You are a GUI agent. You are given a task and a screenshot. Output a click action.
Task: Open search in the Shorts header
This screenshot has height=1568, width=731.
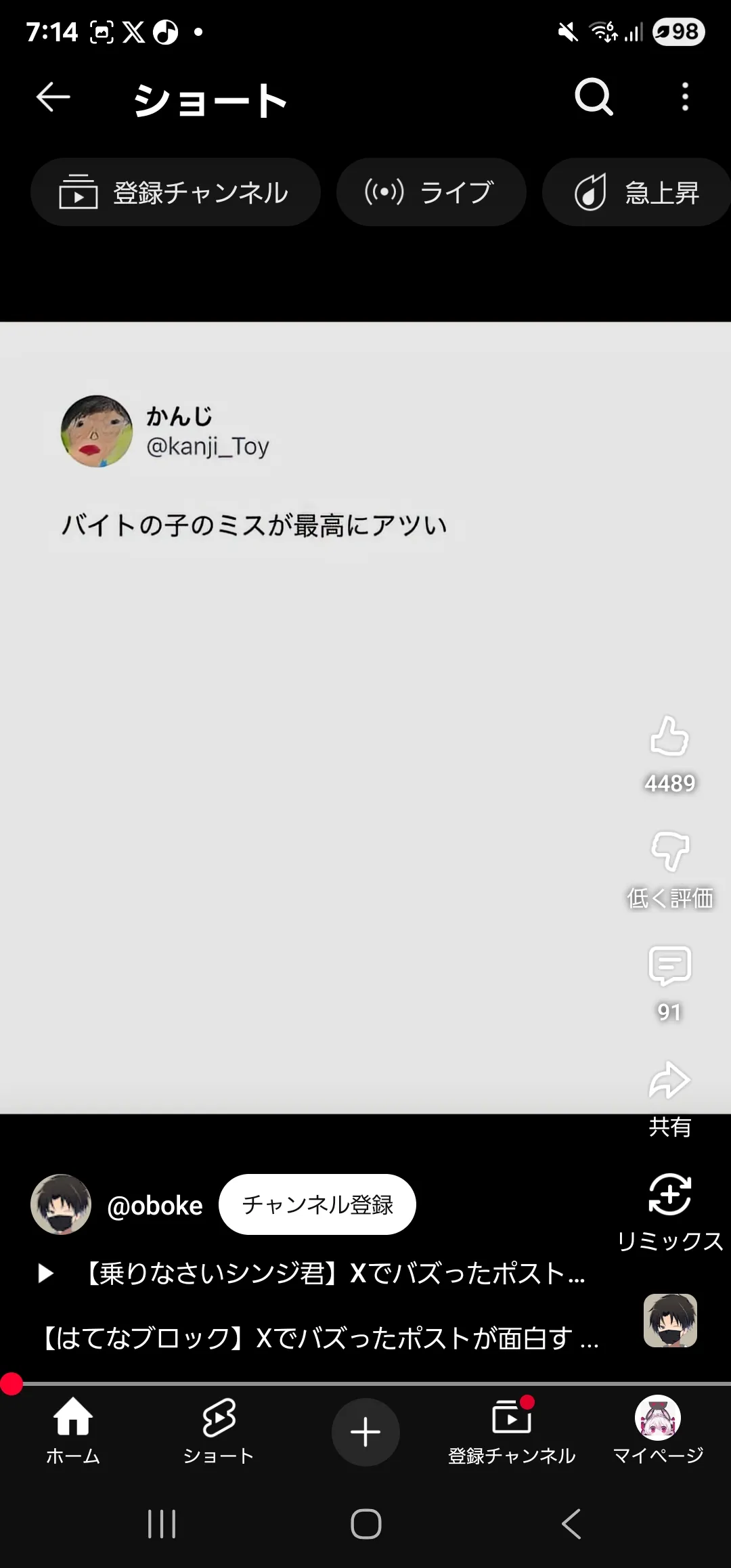pos(594,97)
